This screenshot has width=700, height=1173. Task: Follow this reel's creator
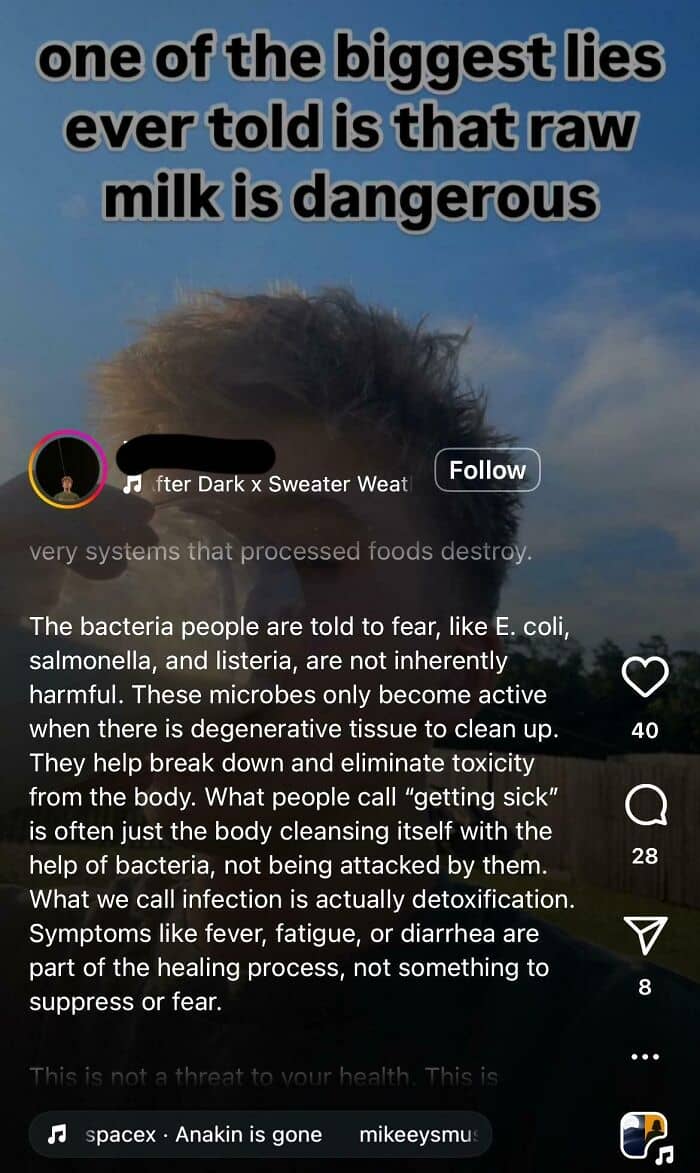(x=487, y=470)
